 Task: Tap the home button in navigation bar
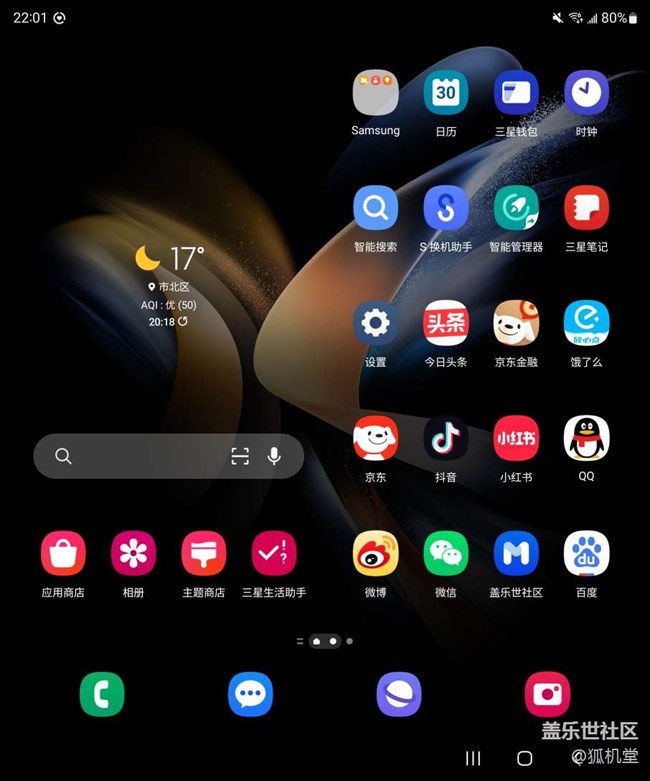click(x=524, y=759)
